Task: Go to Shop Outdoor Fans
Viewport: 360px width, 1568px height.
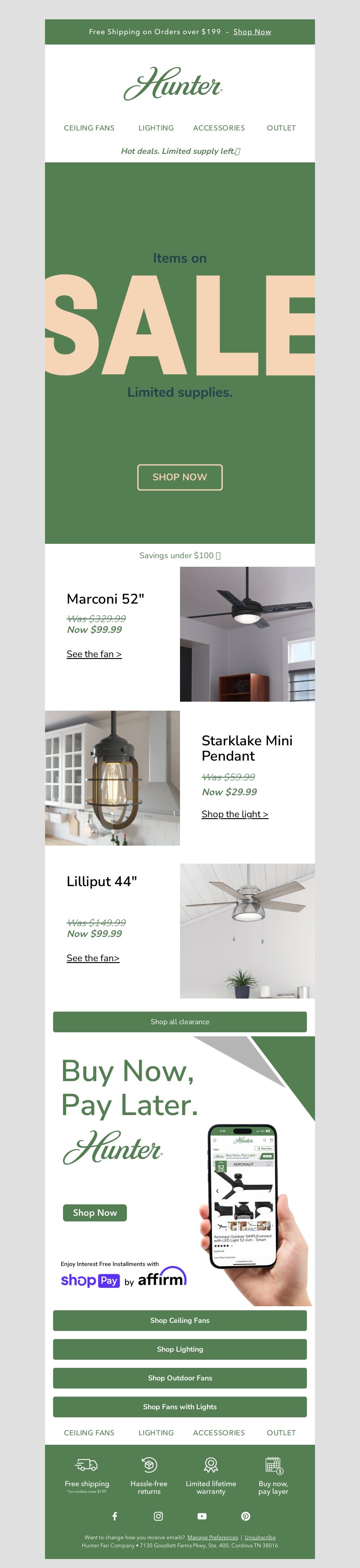Action: [180, 1377]
